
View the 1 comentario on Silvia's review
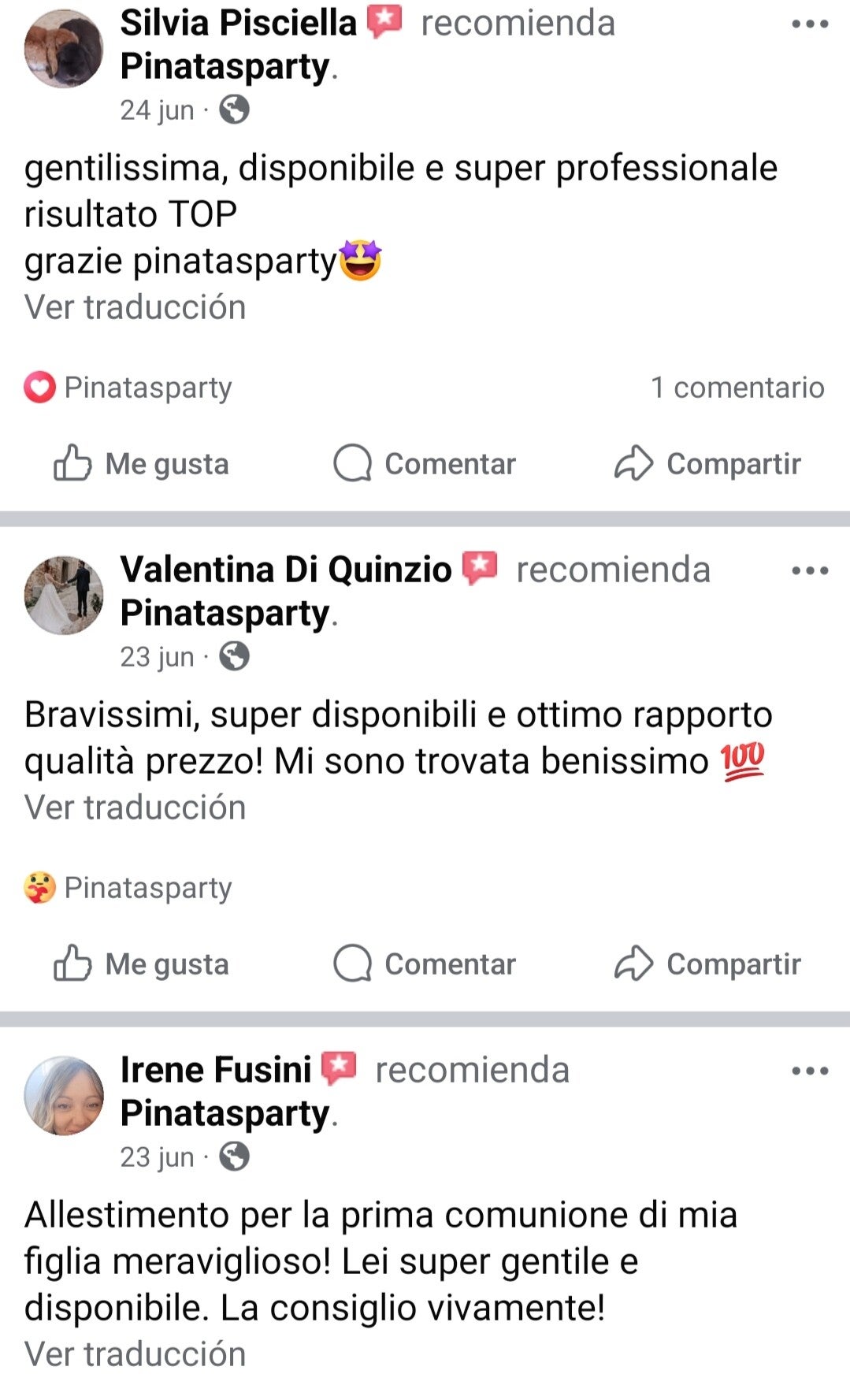click(737, 388)
